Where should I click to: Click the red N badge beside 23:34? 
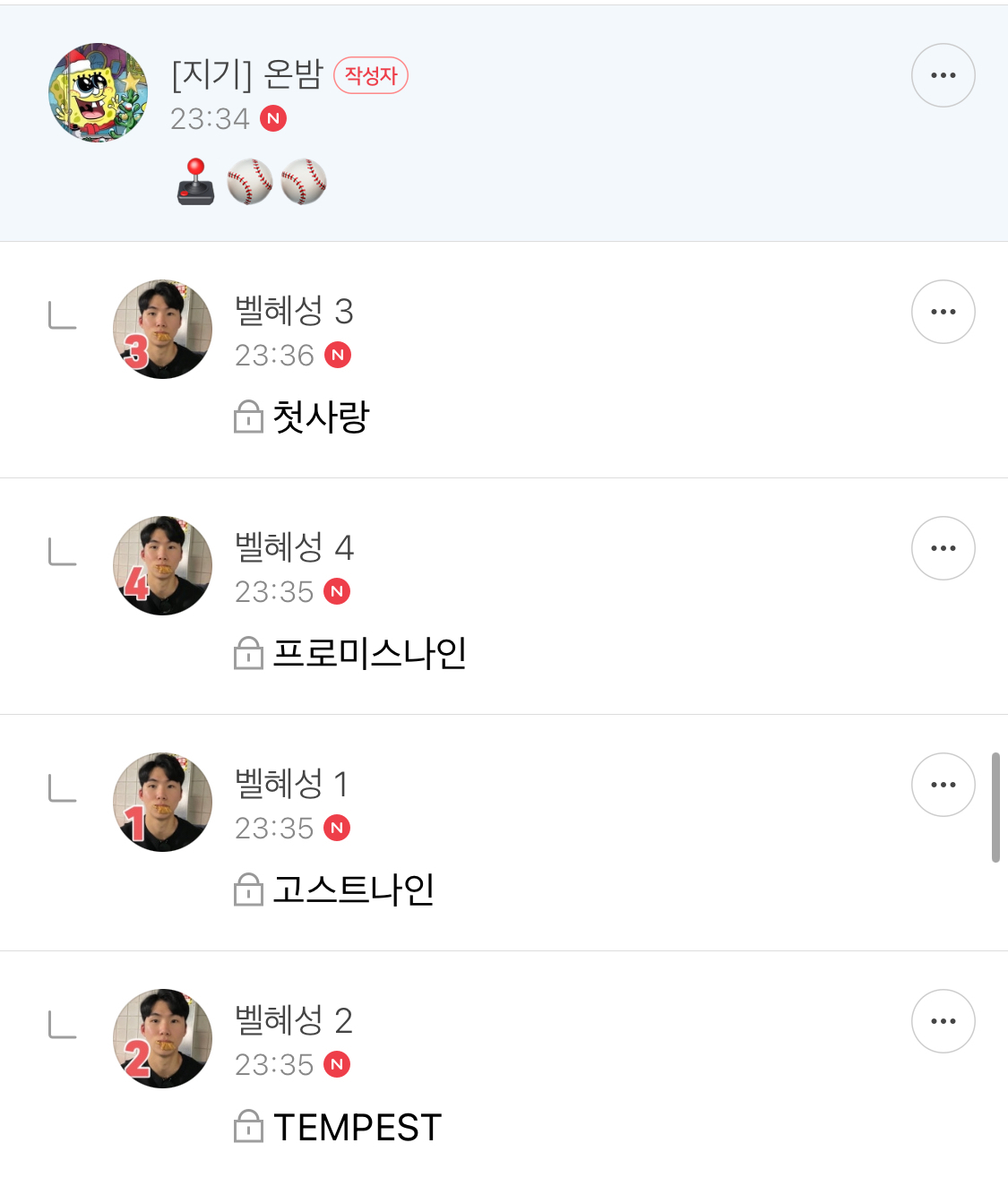point(274,117)
